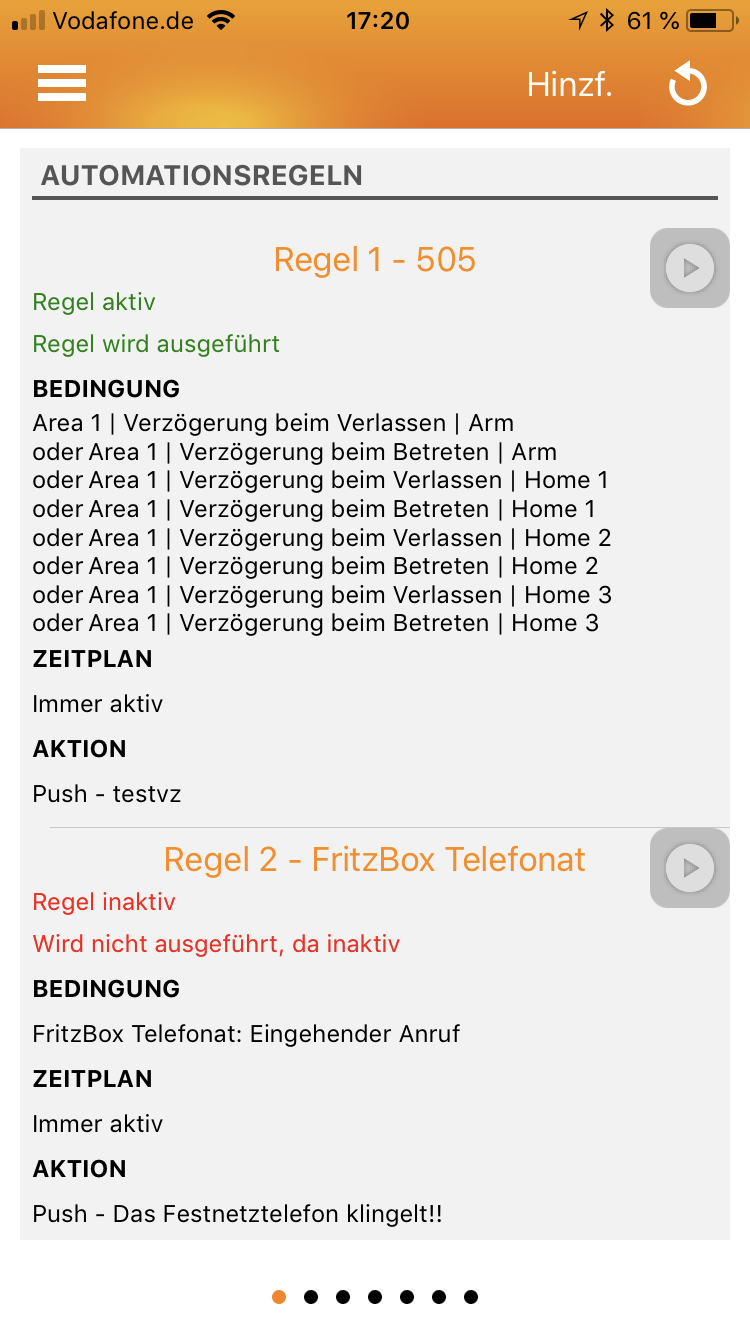
Task: Open Regel 1 - 505 details
Action: tap(374, 260)
